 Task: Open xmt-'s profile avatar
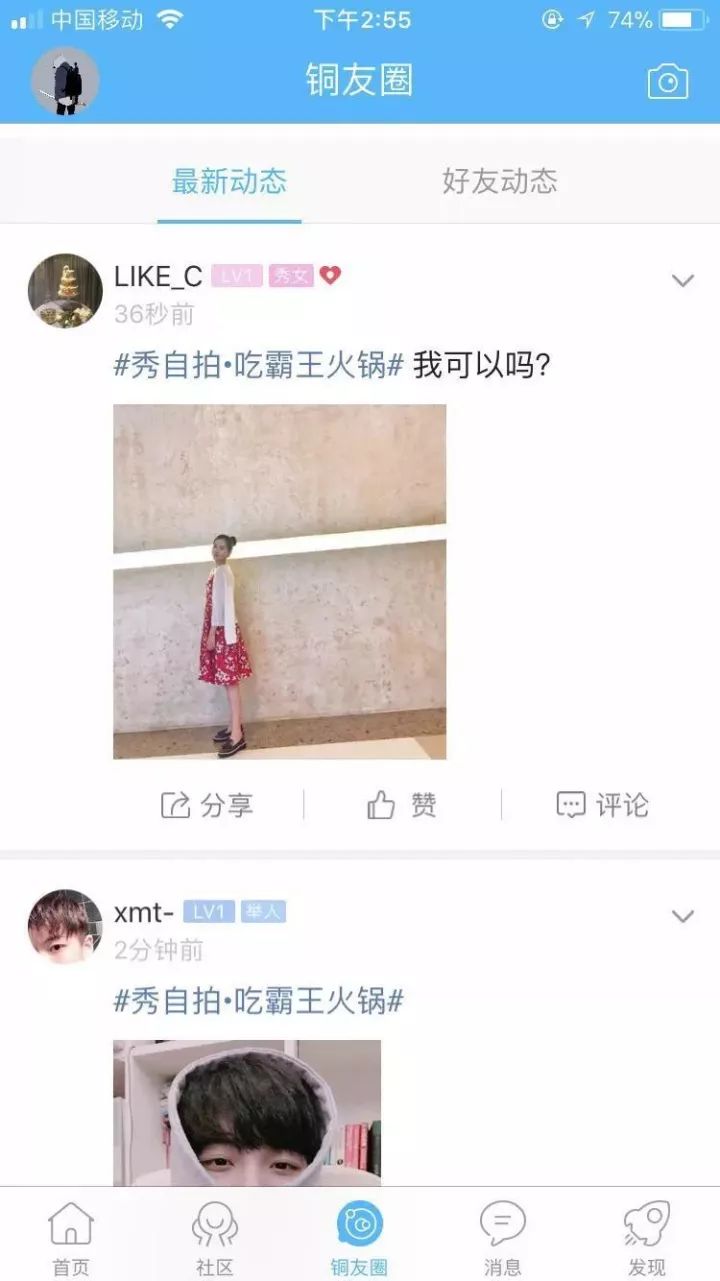[65, 926]
